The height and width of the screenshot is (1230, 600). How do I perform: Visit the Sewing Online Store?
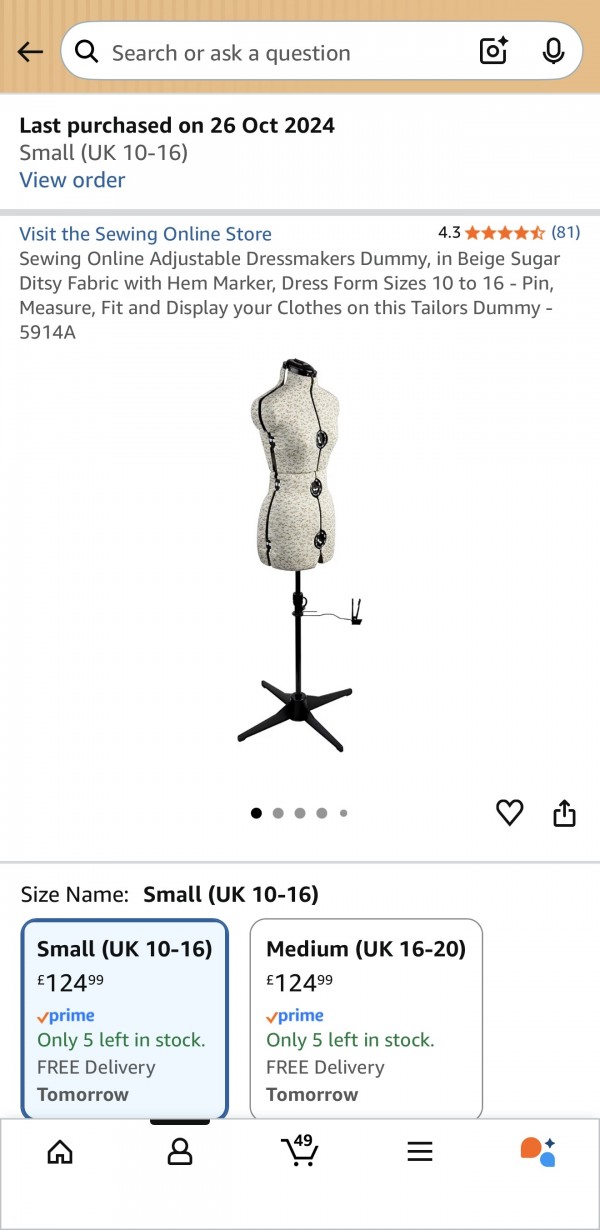(x=145, y=234)
